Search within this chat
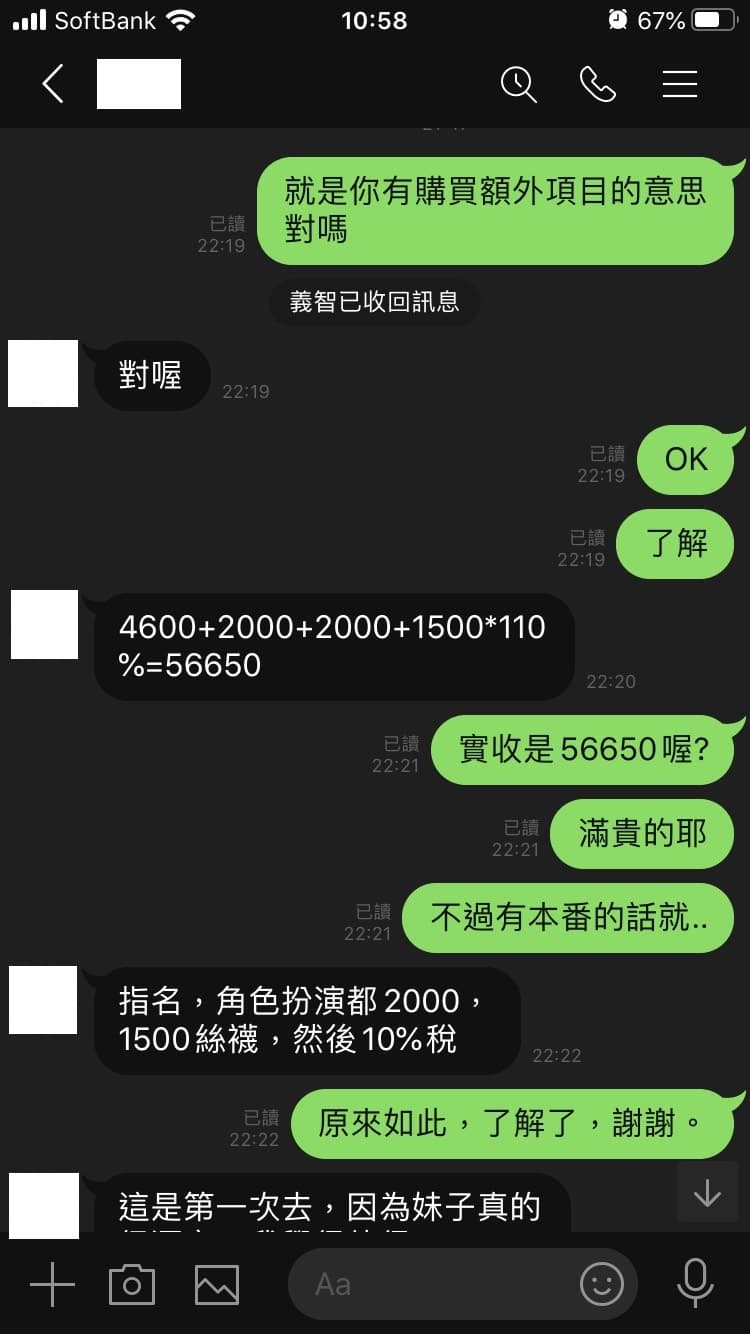The height and width of the screenshot is (1334, 750). [518, 84]
